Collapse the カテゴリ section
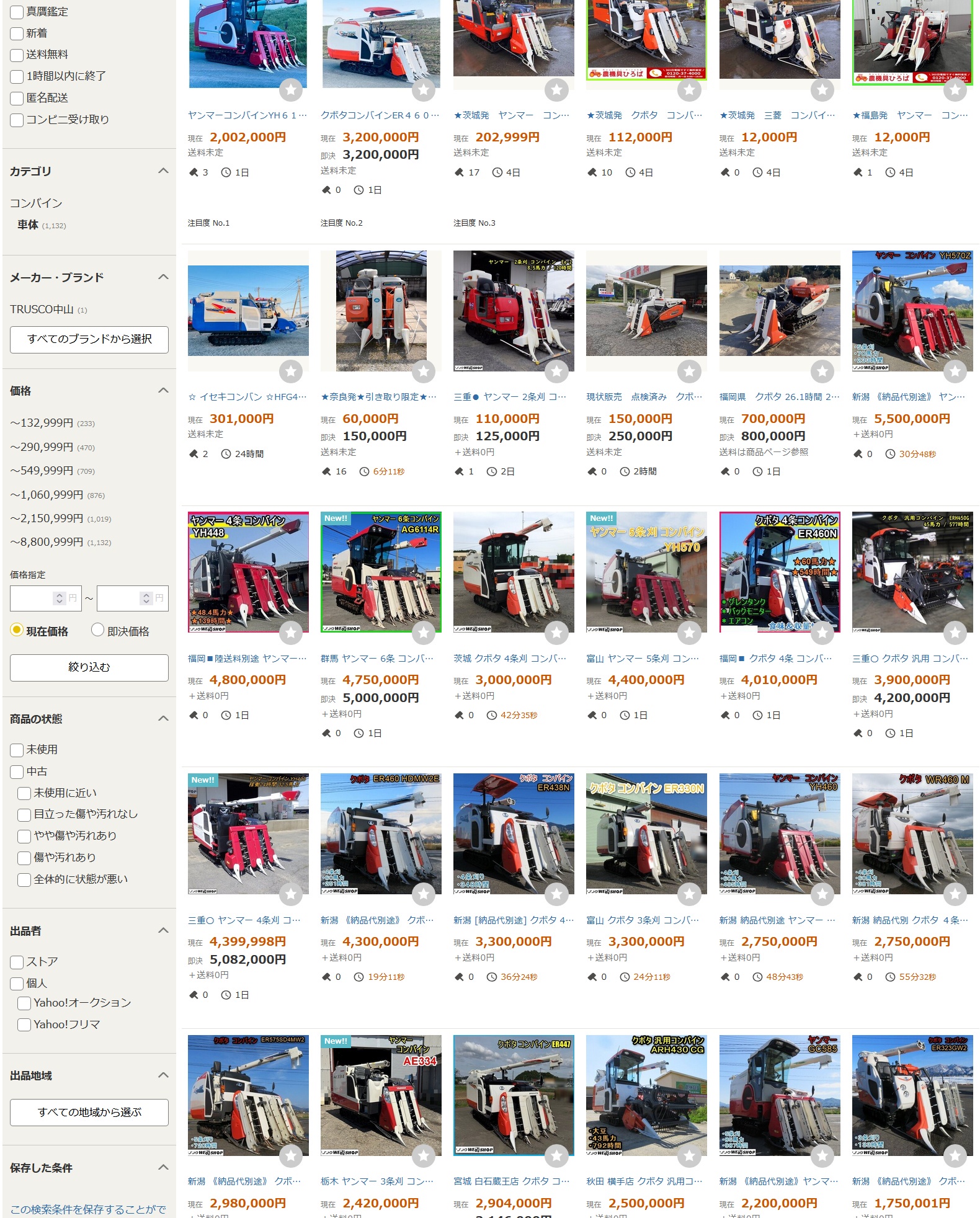This screenshot has height=1218, width=980. click(x=163, y=171)
